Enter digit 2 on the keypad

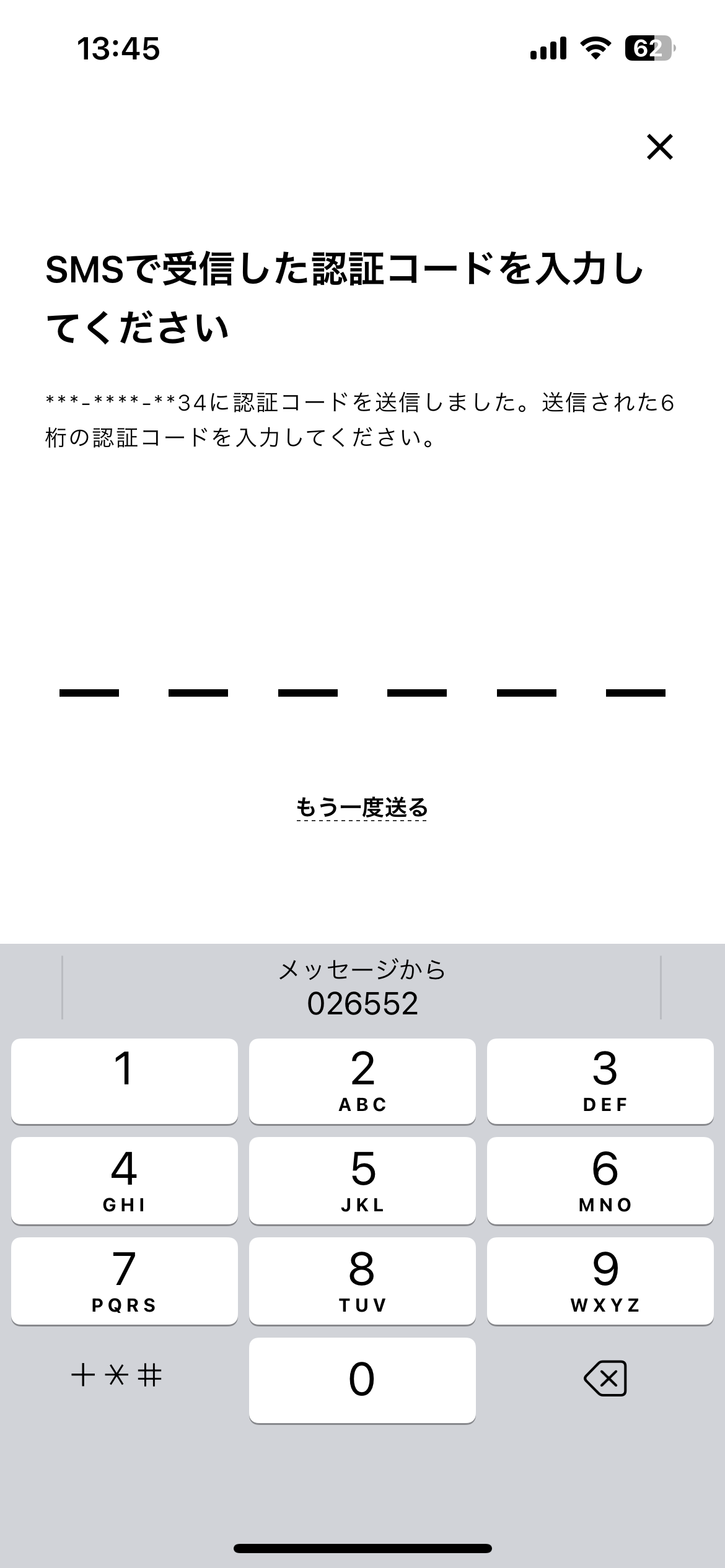[x=362, y=1081]
